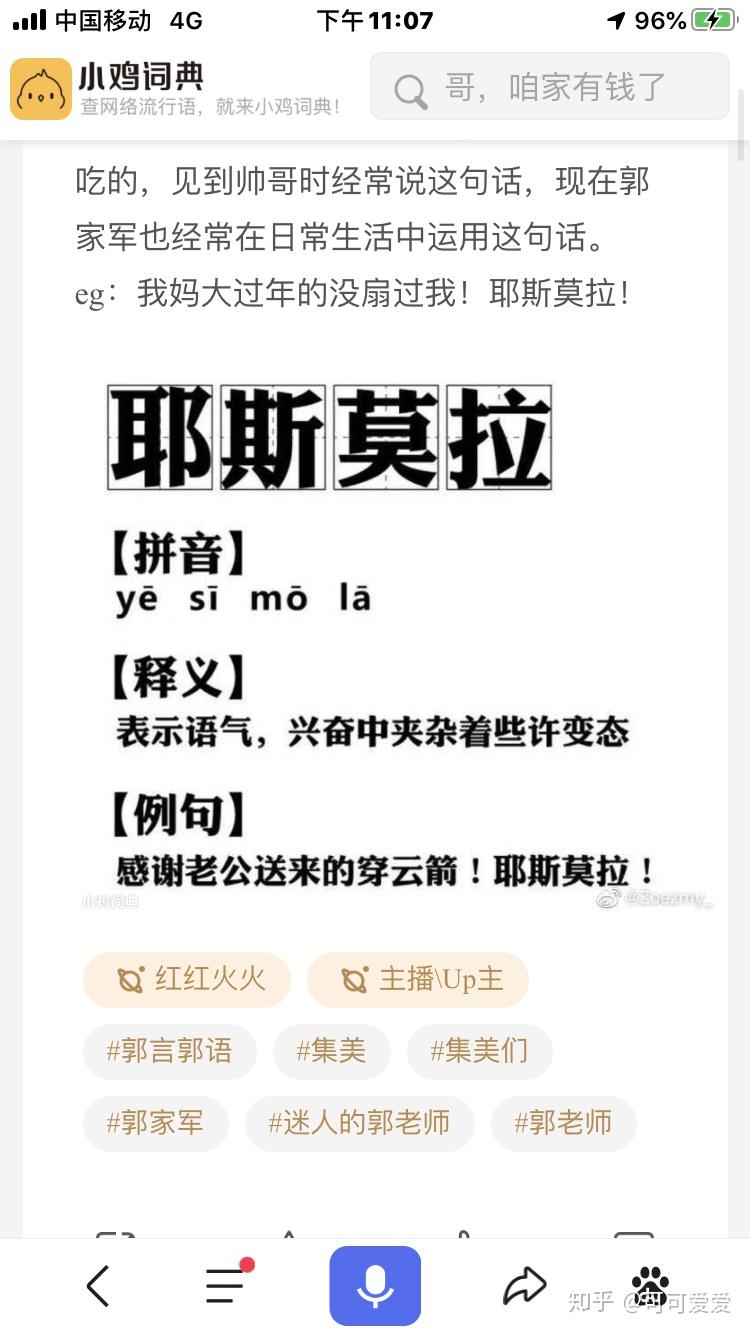Select the 主播\Up主 category tag
The height and width of the screenshot is (1334, 750).
click(418, 979)
